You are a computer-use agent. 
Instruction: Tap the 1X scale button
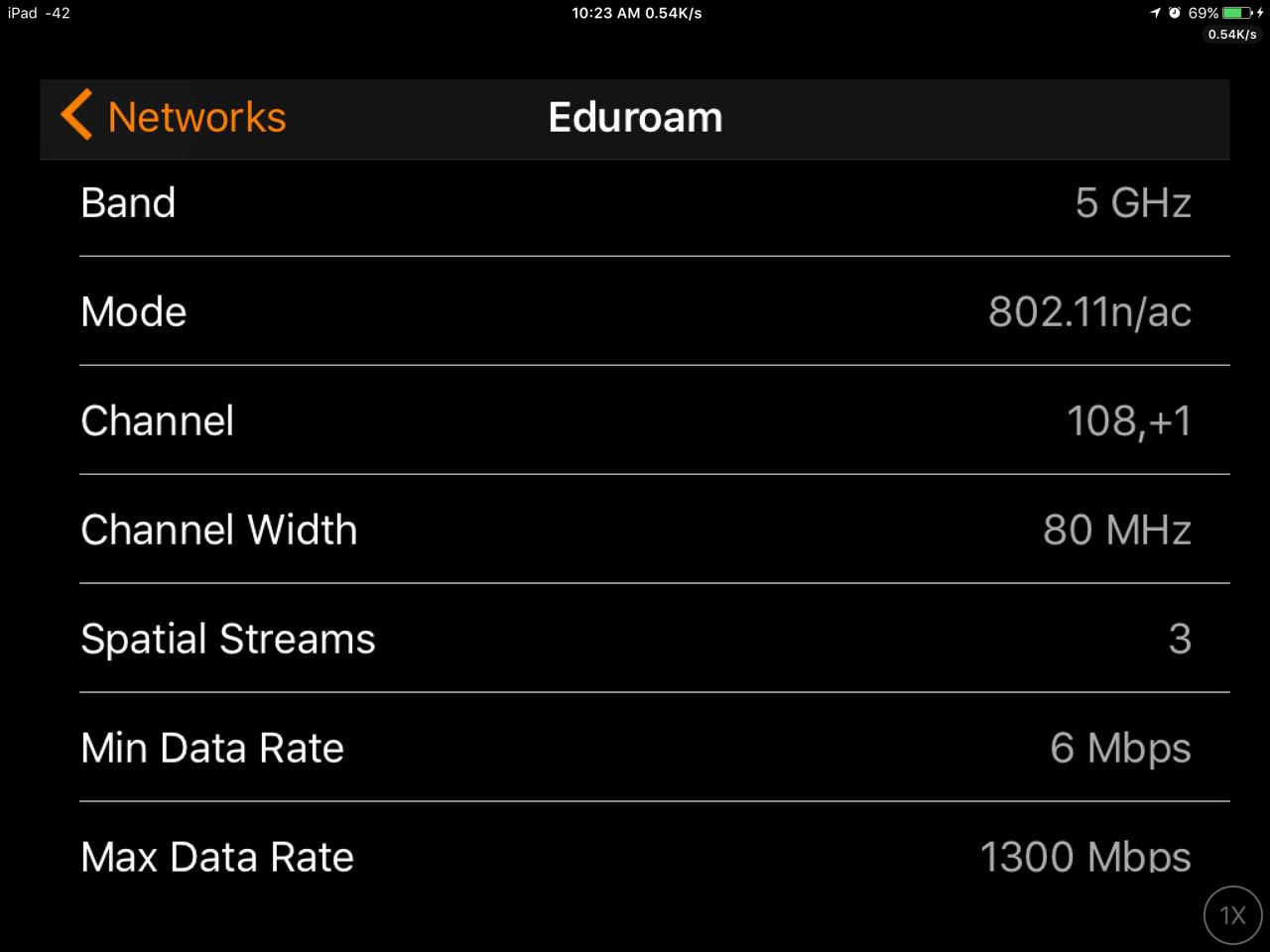pyautogui.click(x=1232, y=914)
